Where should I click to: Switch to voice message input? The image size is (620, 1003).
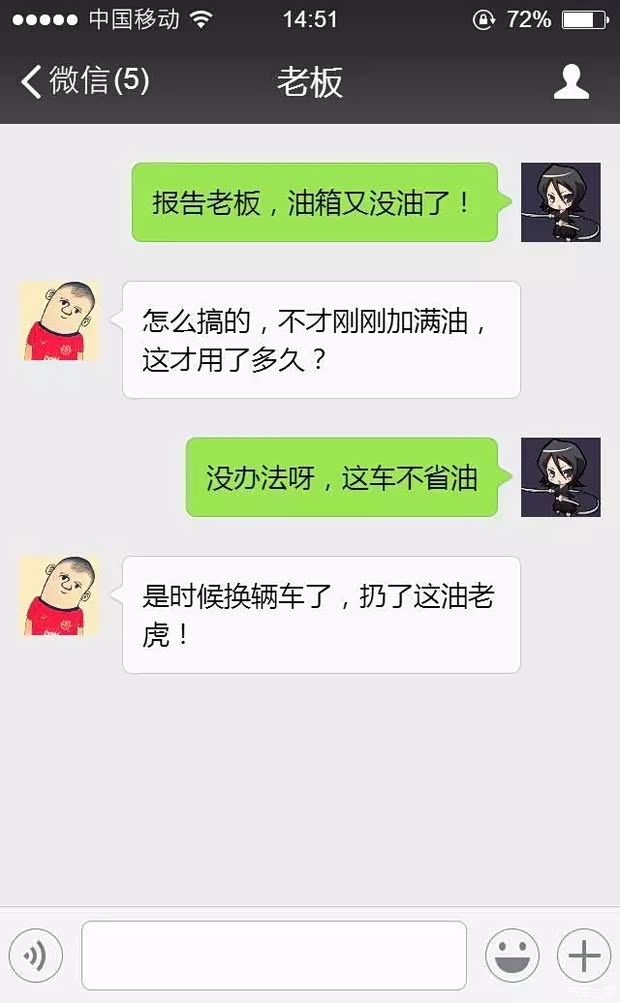(x=36, y=956)
